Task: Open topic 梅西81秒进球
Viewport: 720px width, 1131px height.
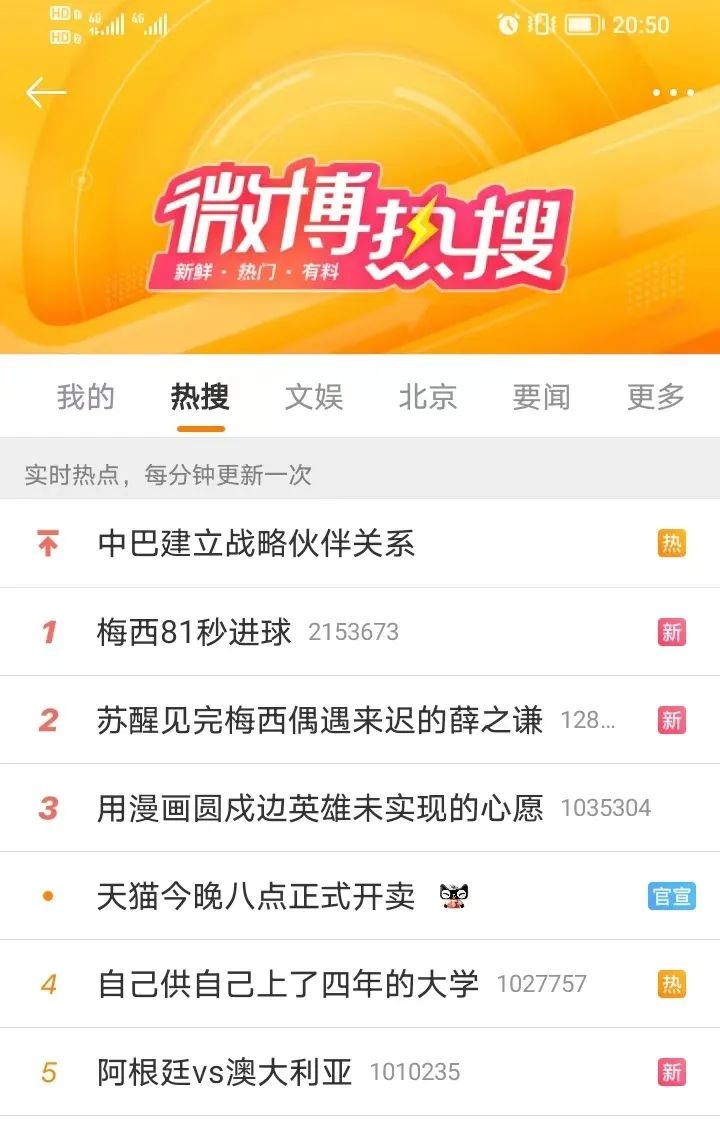Action: coord(195,632)
